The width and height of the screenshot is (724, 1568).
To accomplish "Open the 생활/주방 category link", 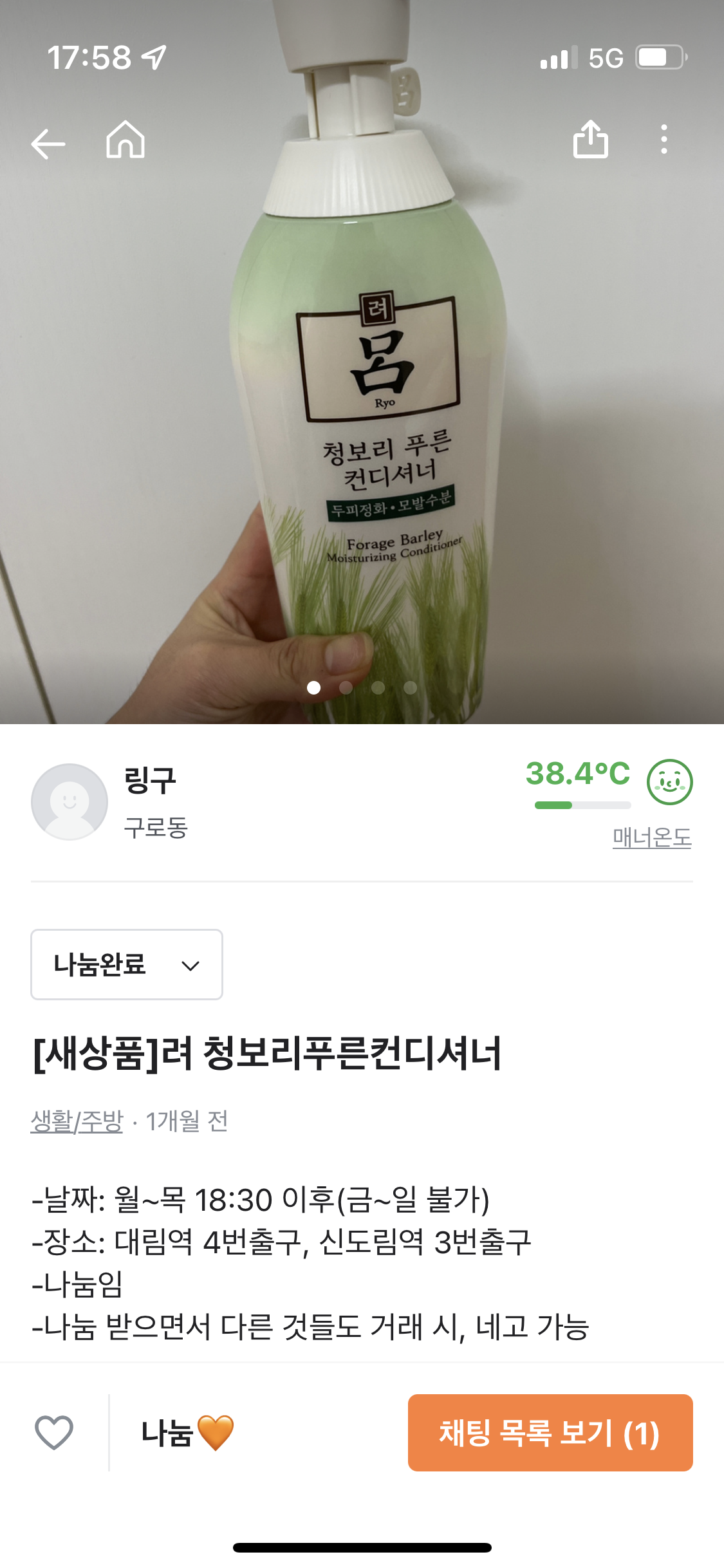I will click(77, 1121).
